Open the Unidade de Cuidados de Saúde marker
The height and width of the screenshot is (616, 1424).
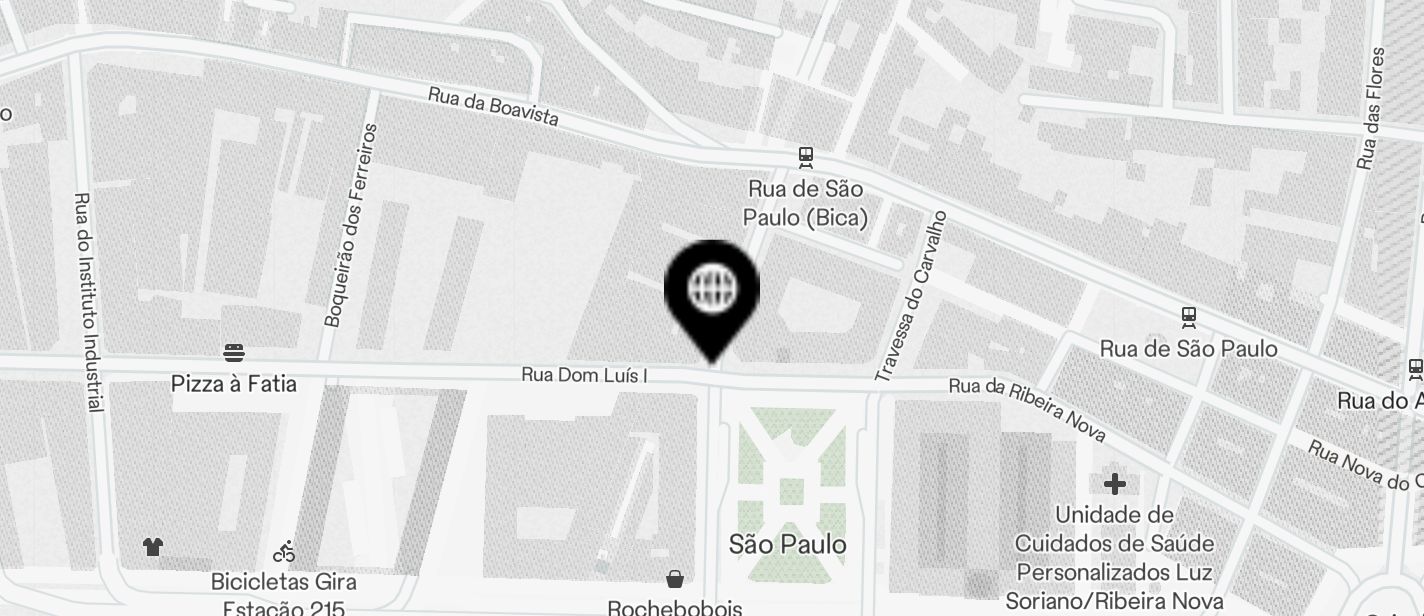[x=1114, y=485]
